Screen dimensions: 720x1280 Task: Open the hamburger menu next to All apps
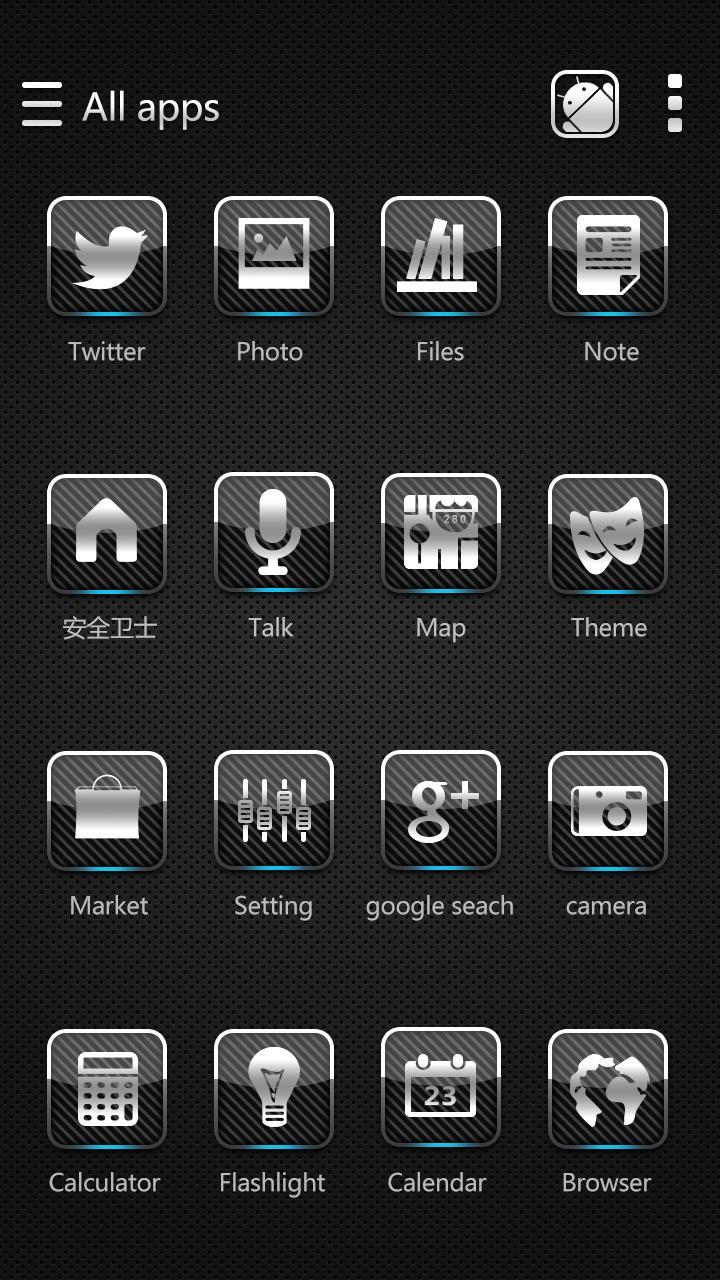click(41, 105)
